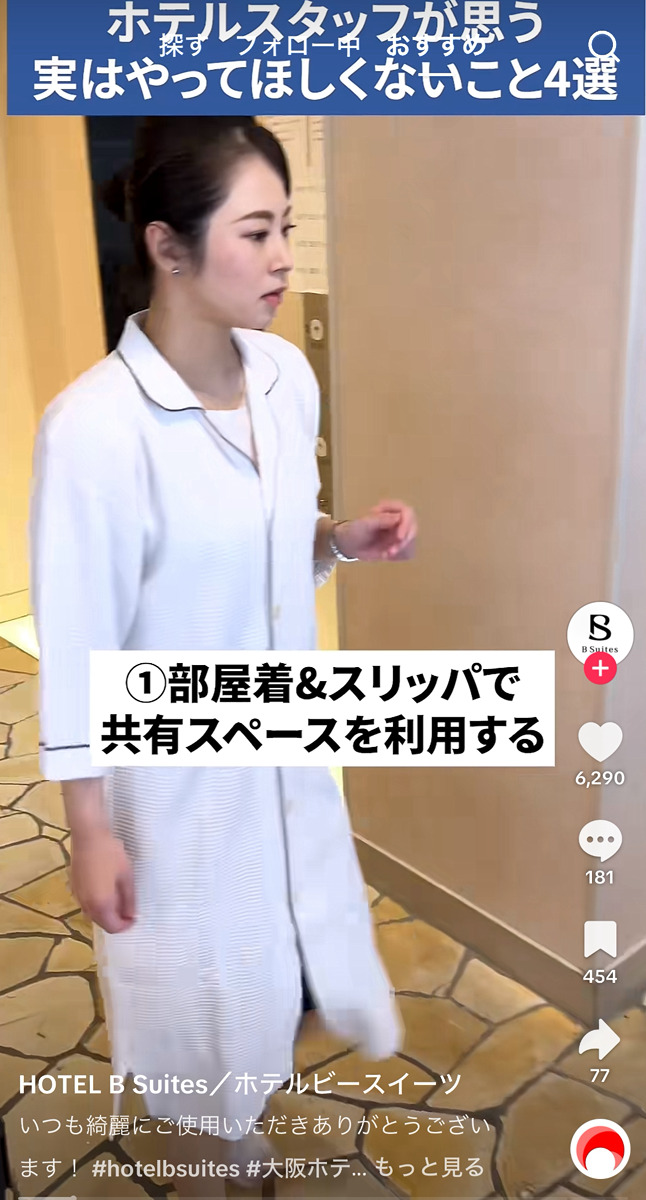Open the comments with 181 replies

600,842
